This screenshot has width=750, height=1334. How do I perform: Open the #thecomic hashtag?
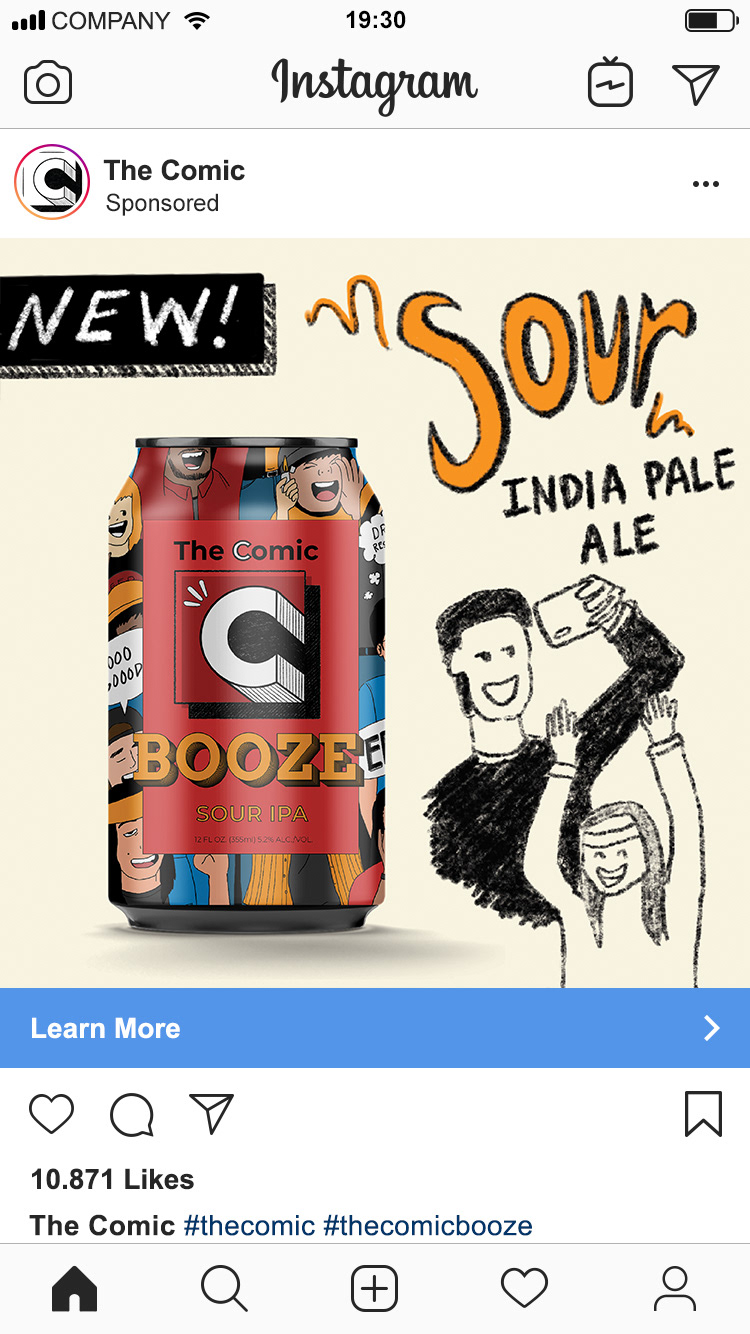click(250, 1225)
